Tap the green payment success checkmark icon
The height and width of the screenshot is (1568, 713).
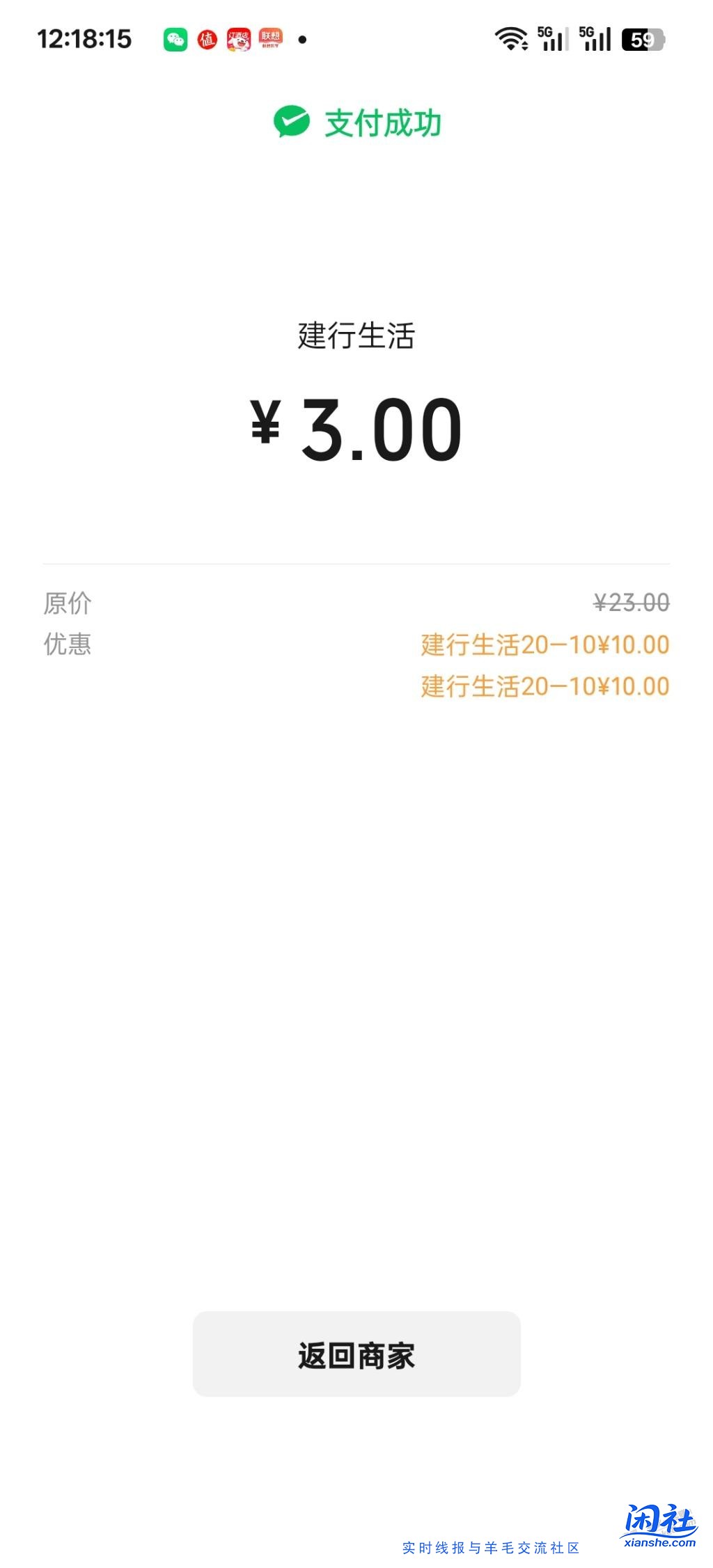coord(290,122)
